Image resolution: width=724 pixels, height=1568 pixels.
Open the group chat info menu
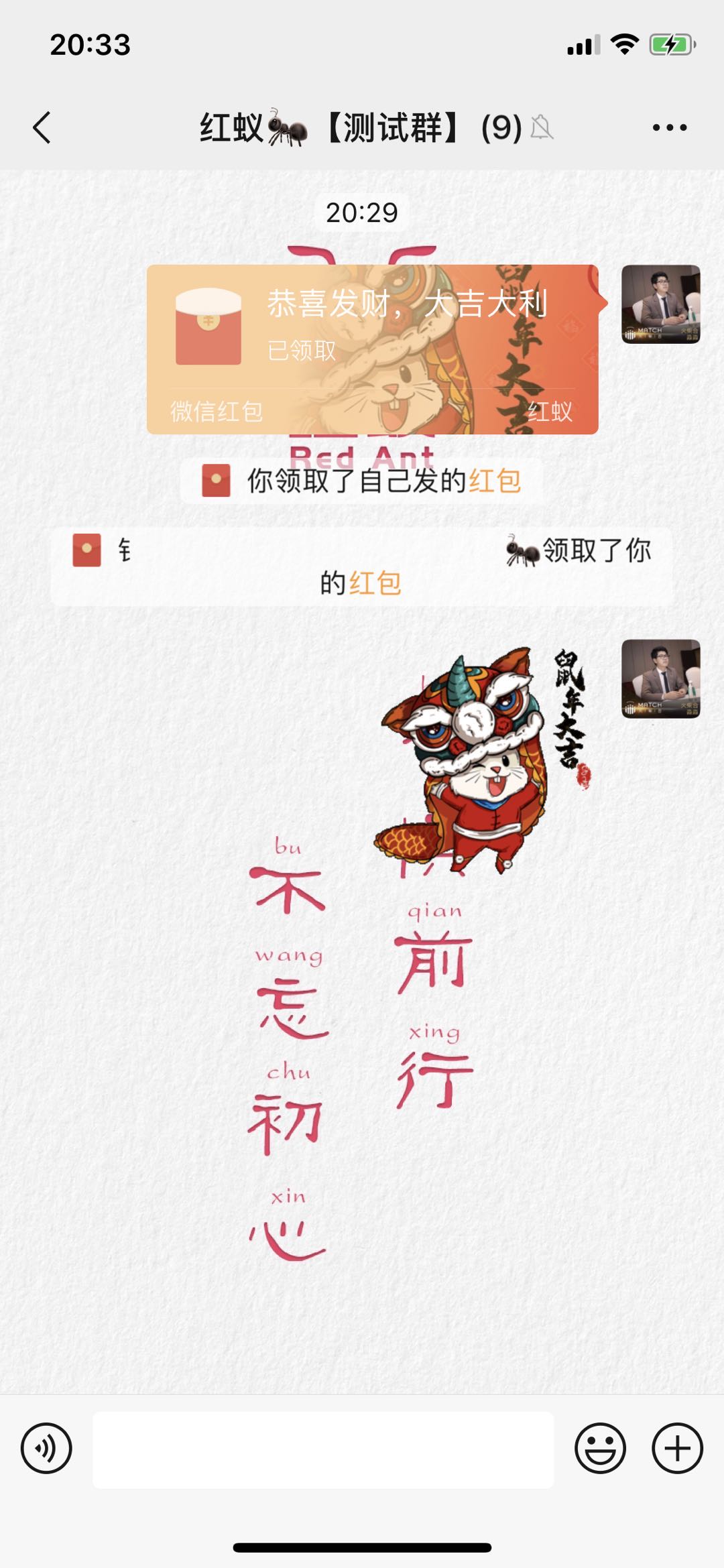pos(670,127)
